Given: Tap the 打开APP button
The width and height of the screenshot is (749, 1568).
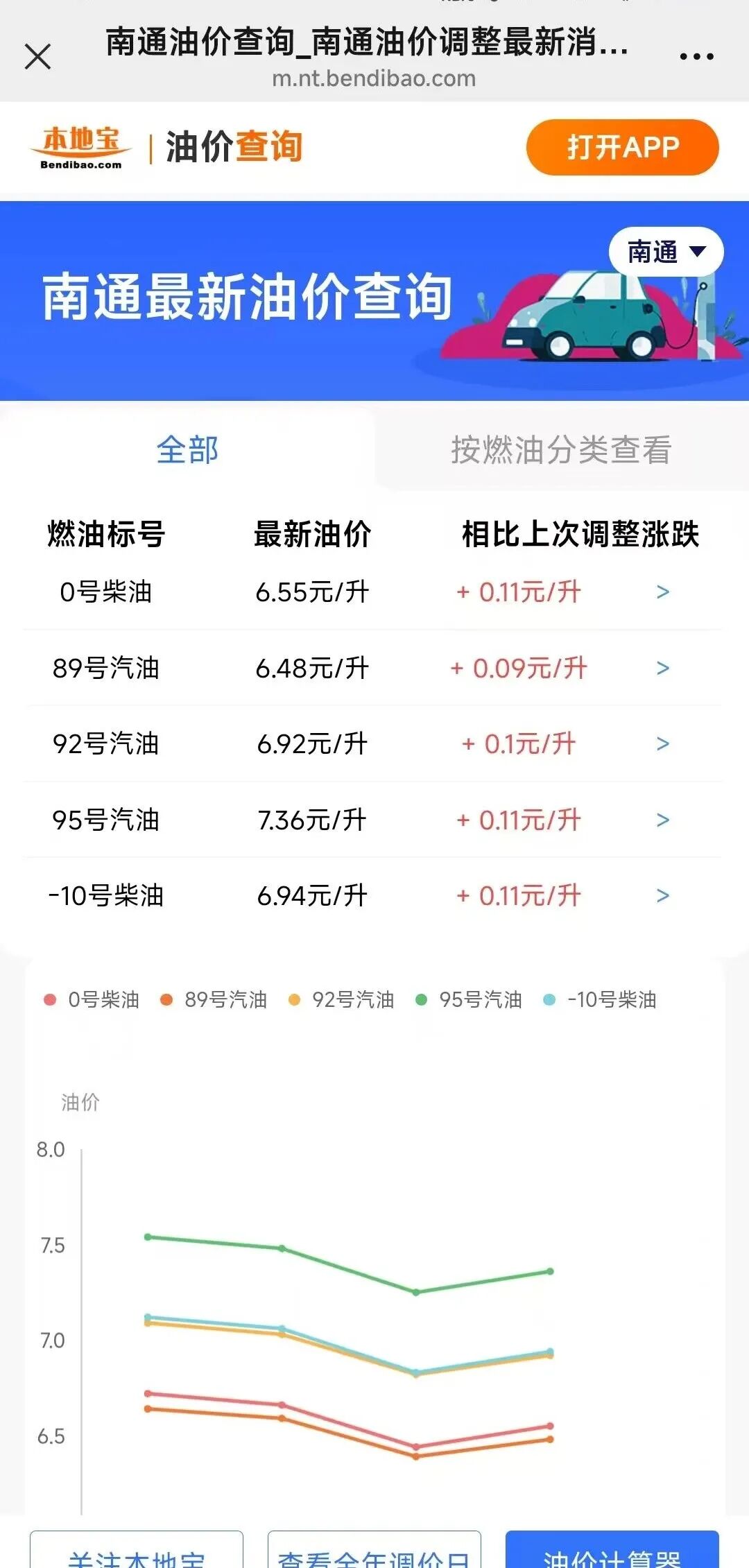Looking at the screenshot, I should (x=622, y=147).
